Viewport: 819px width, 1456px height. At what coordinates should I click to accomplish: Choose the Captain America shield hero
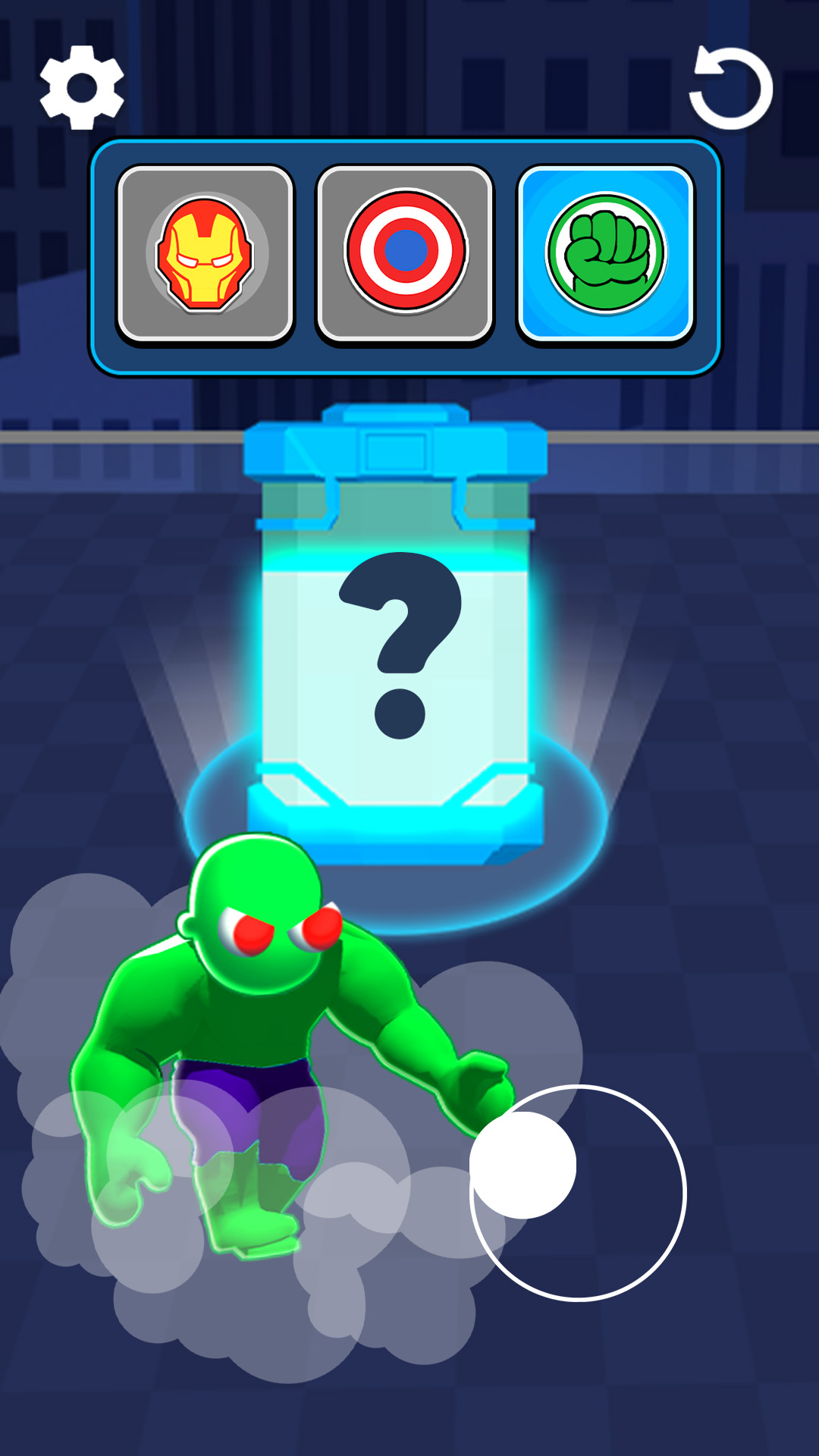click(405, 254)
